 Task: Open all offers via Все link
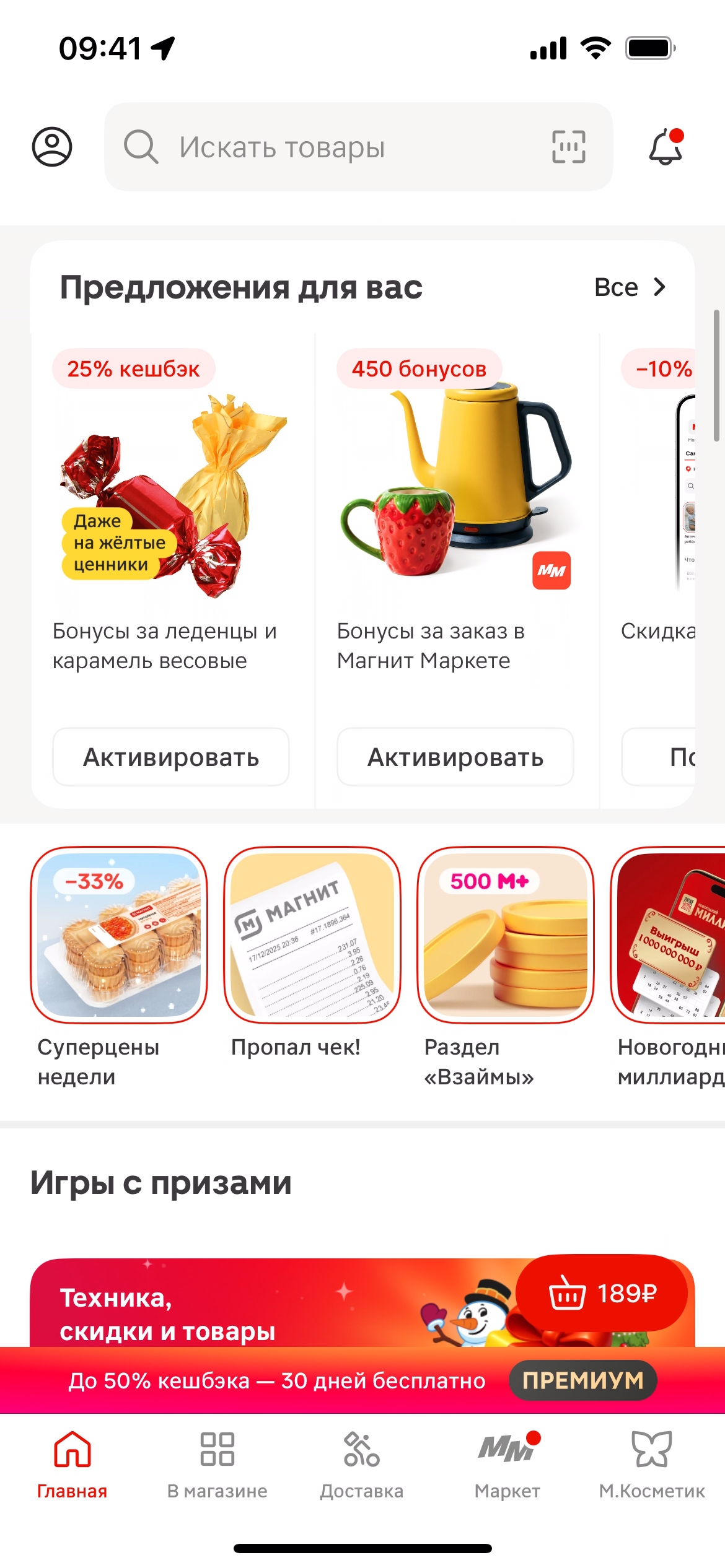[x=630, y=287]
